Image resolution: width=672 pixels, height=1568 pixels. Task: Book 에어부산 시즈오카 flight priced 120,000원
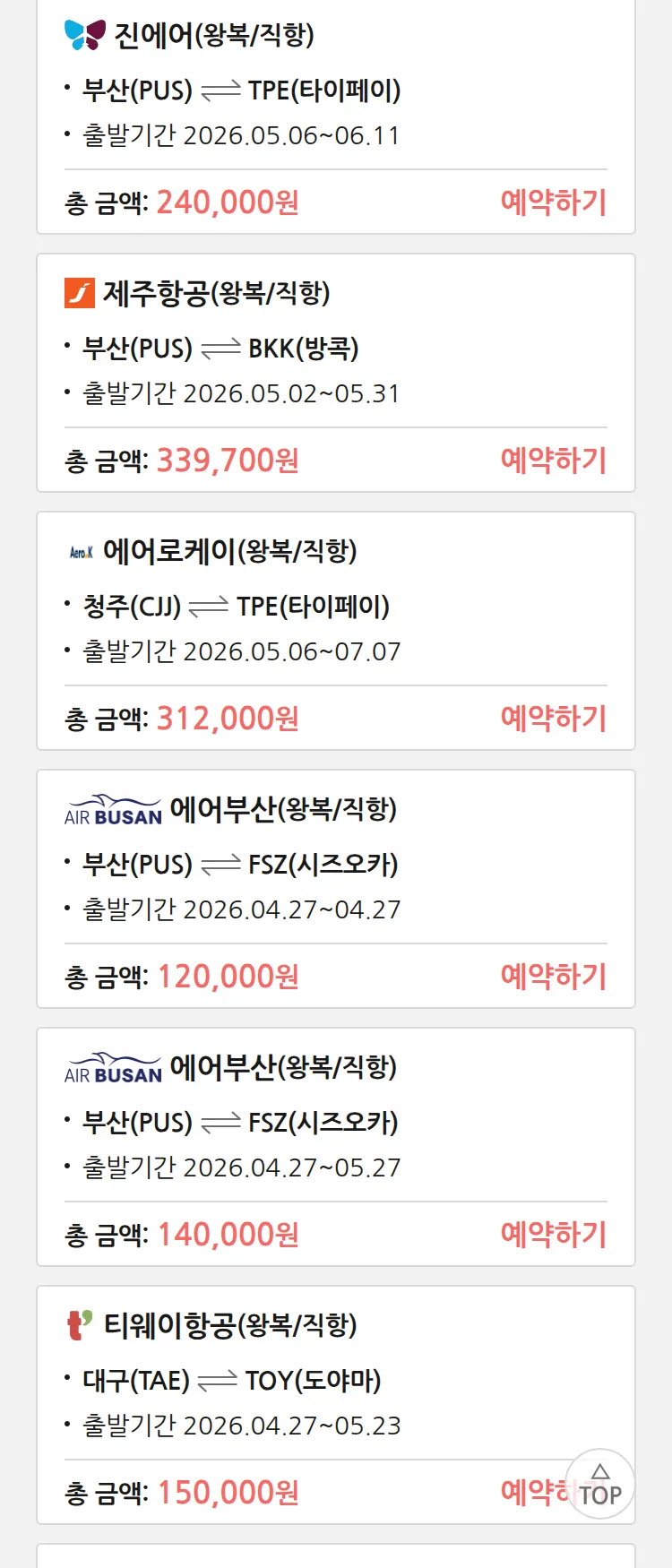point(553,977)
